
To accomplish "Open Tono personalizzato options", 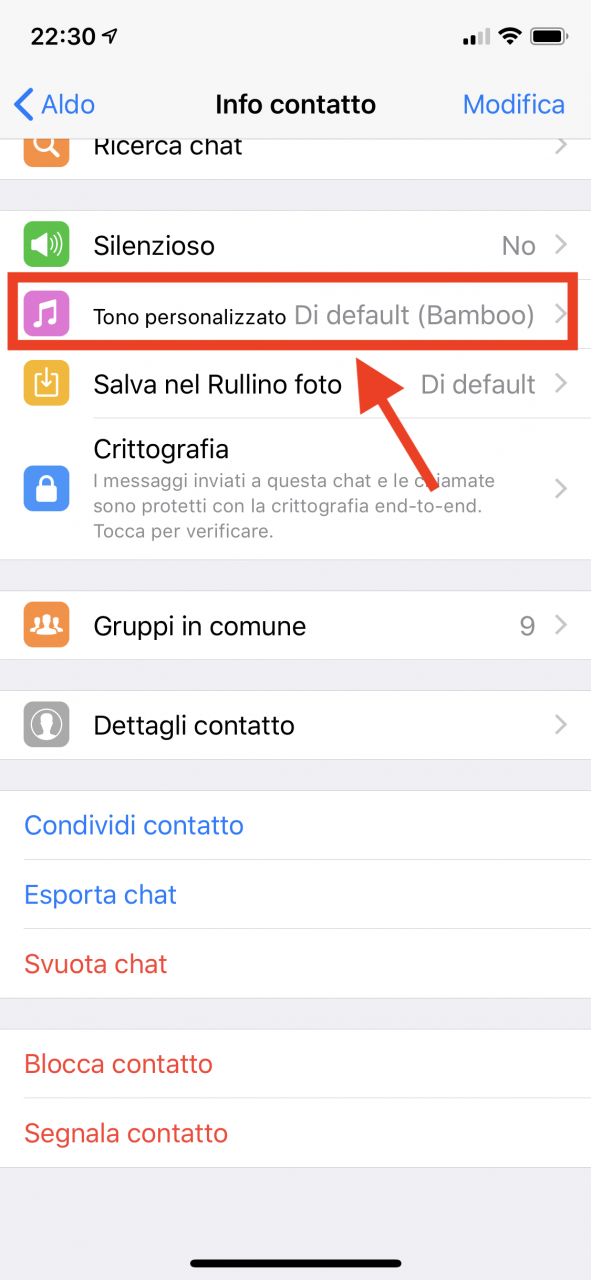I will (295, 315).
